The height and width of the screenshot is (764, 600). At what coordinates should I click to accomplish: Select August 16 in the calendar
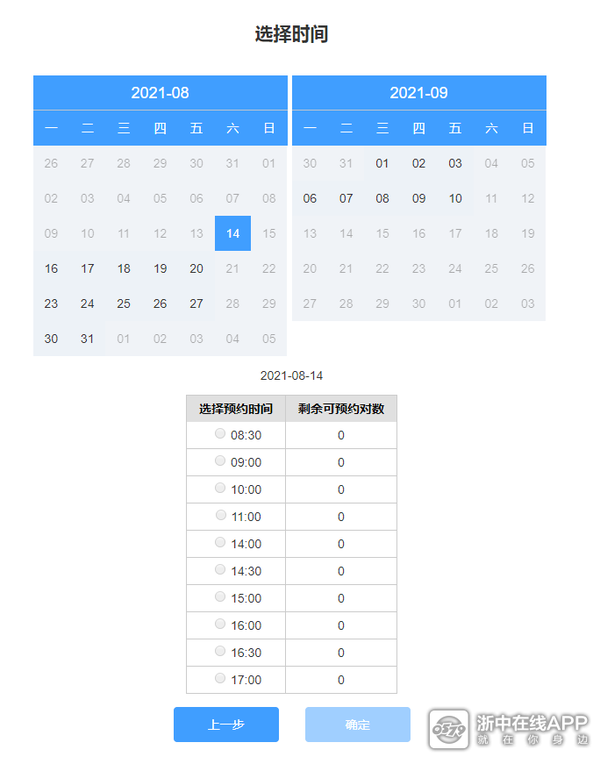[51, 268]
